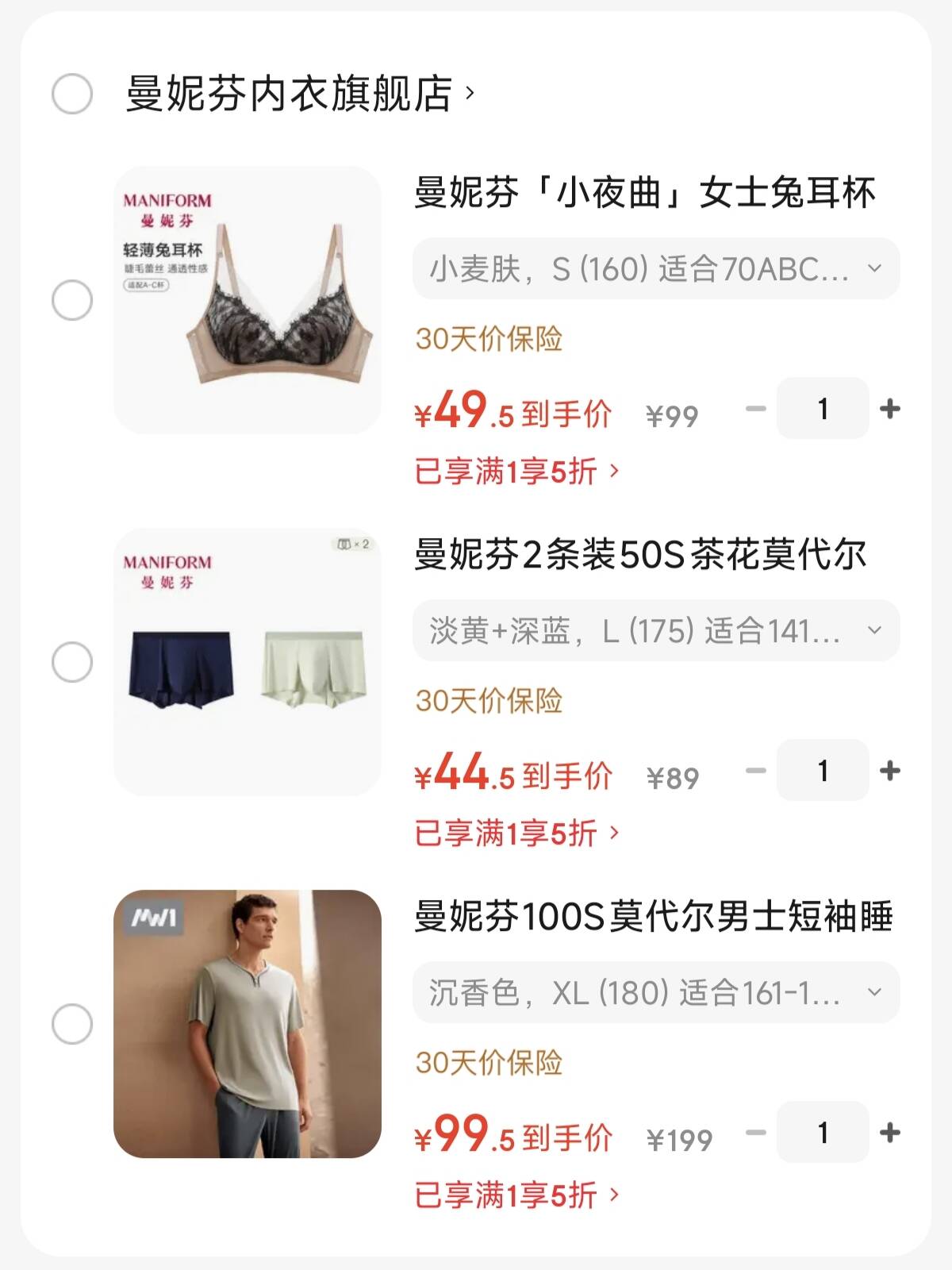Open the 2条装50S茶花莫代尔 product image
952x1270 pixels.
[248, 662]
